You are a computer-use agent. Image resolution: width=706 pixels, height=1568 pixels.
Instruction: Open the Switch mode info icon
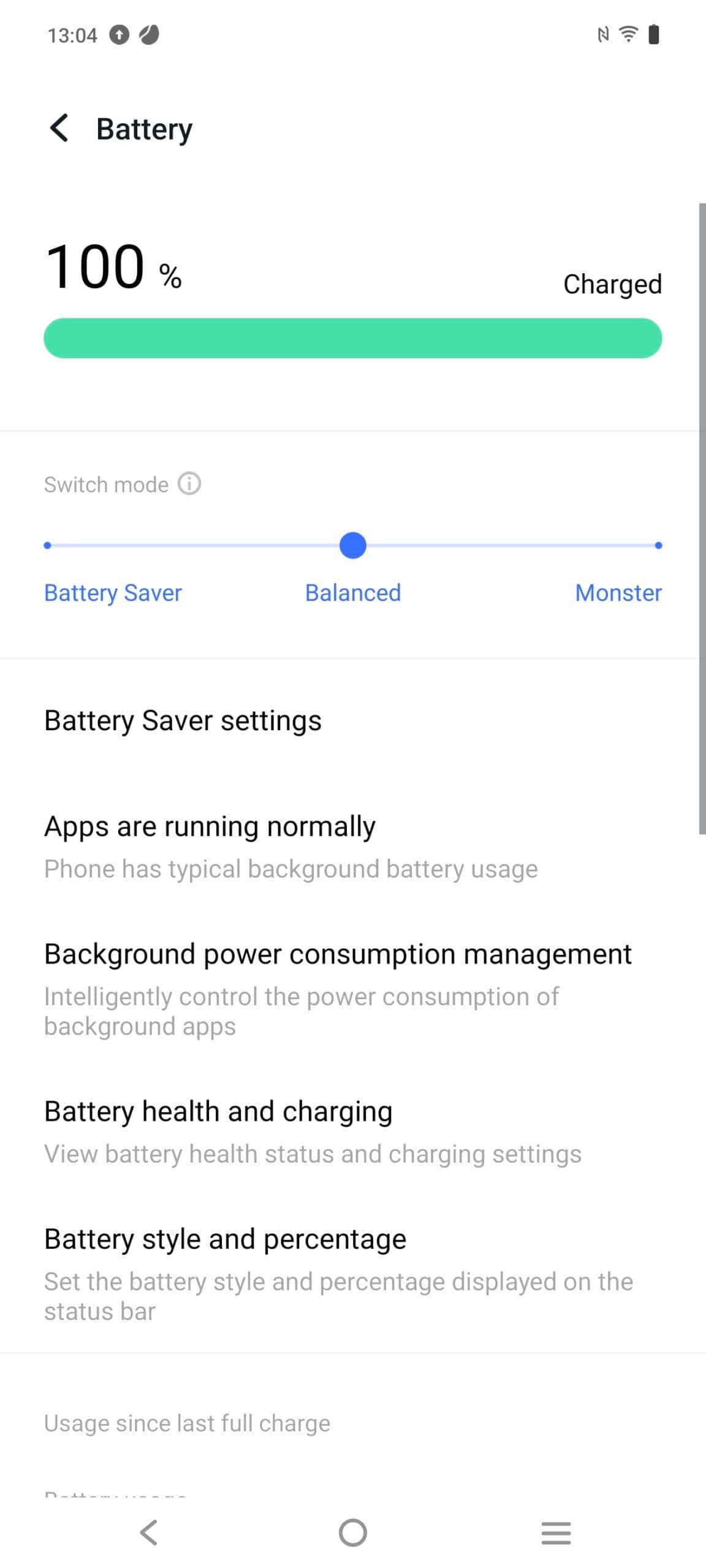pos(189,483)
